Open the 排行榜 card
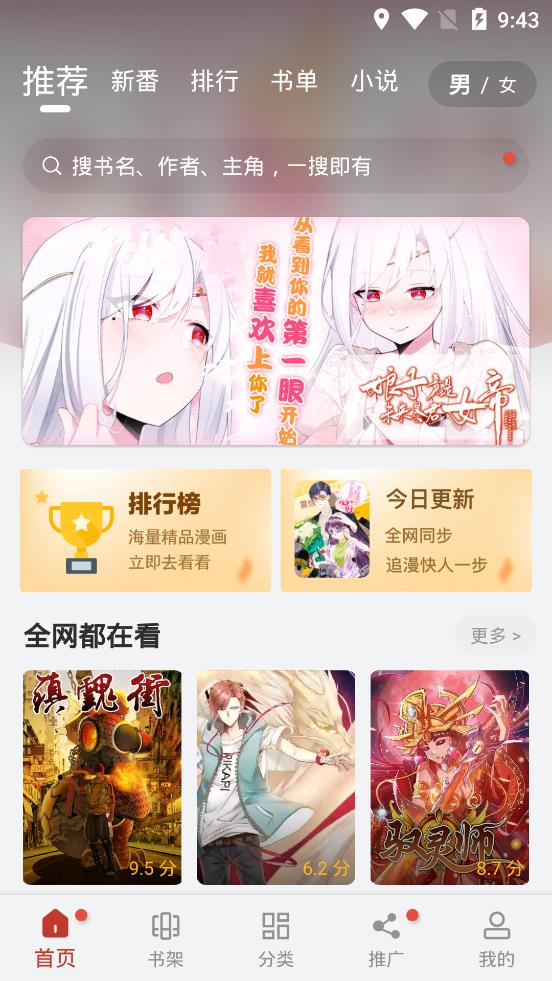Image resolution: width=552 pixels, height=981 pixels. pos(146,531)
